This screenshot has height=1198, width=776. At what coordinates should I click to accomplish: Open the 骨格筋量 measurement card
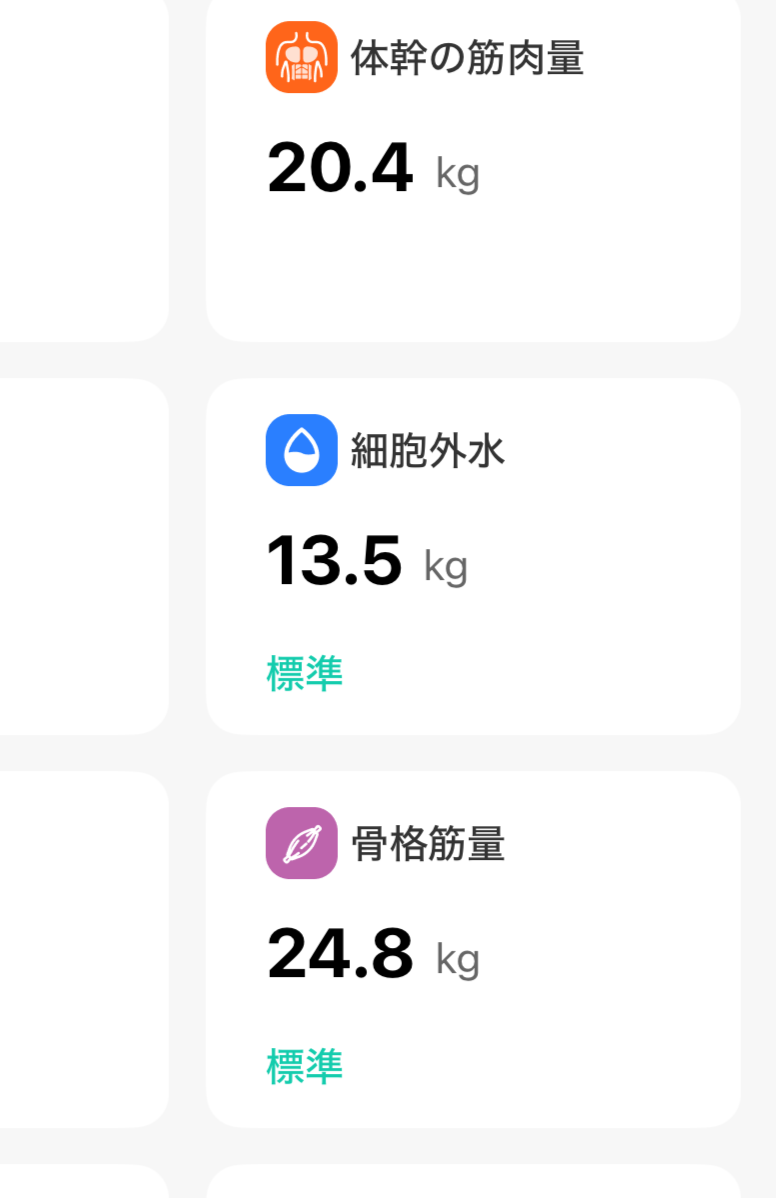pos(473,948)
